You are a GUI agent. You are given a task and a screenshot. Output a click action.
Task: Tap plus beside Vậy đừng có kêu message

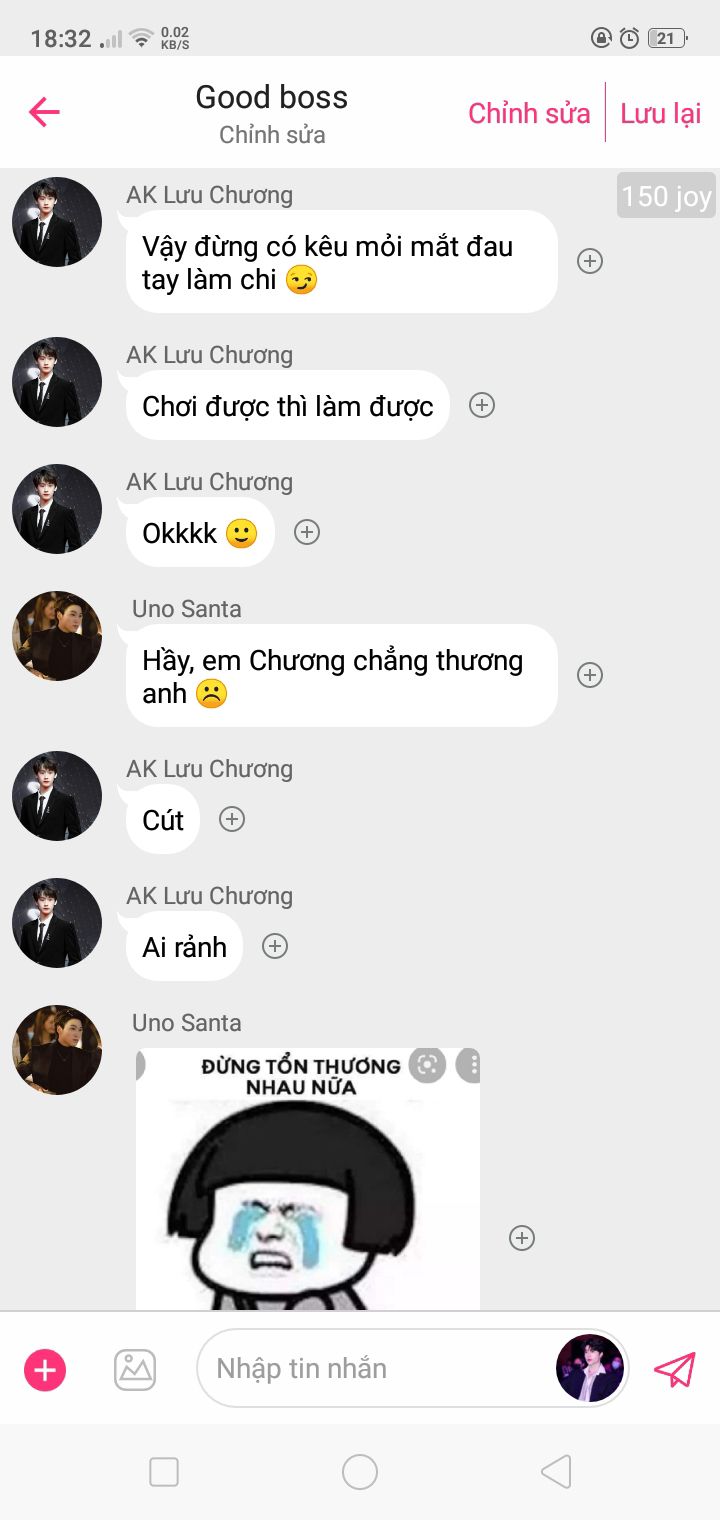pos(590,261)
